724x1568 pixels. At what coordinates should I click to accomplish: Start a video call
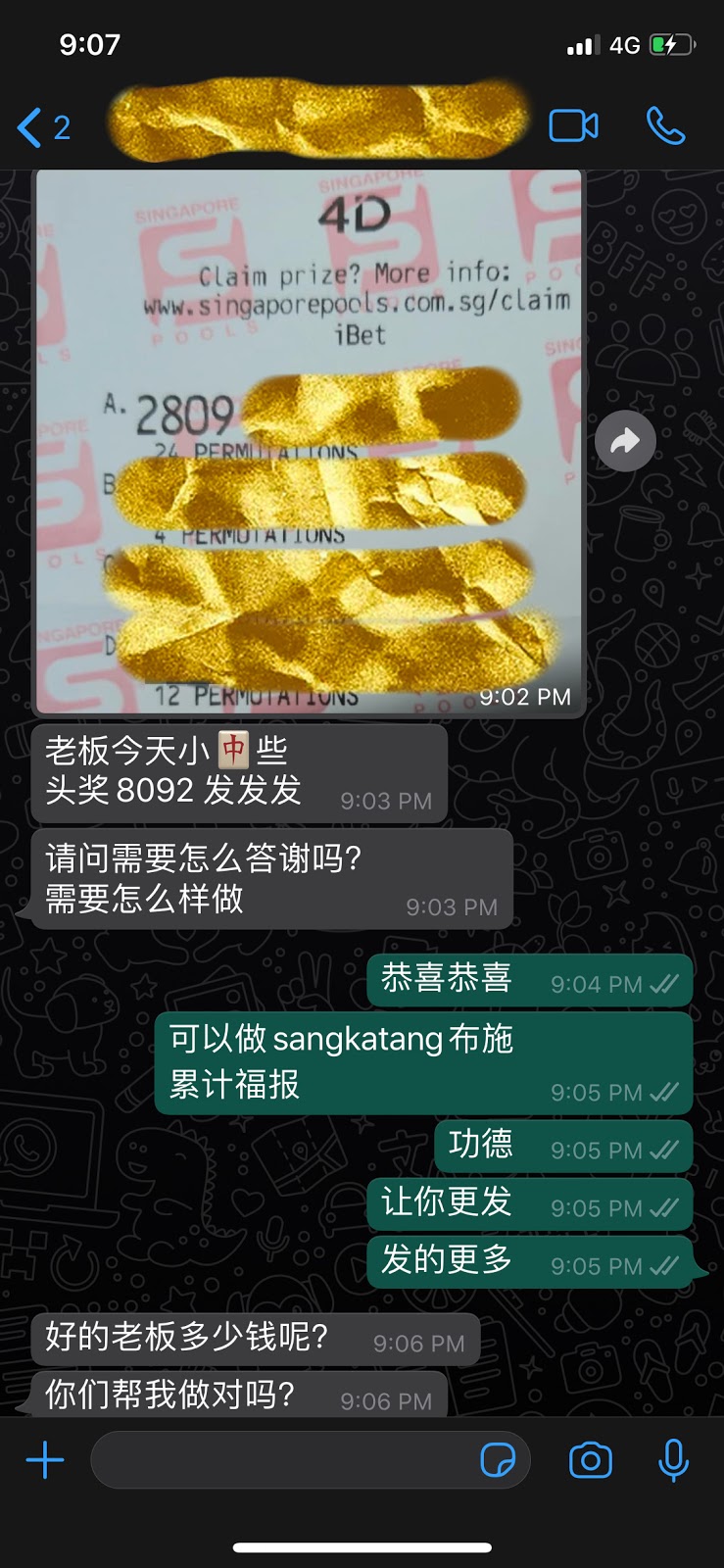click(573, 126)
